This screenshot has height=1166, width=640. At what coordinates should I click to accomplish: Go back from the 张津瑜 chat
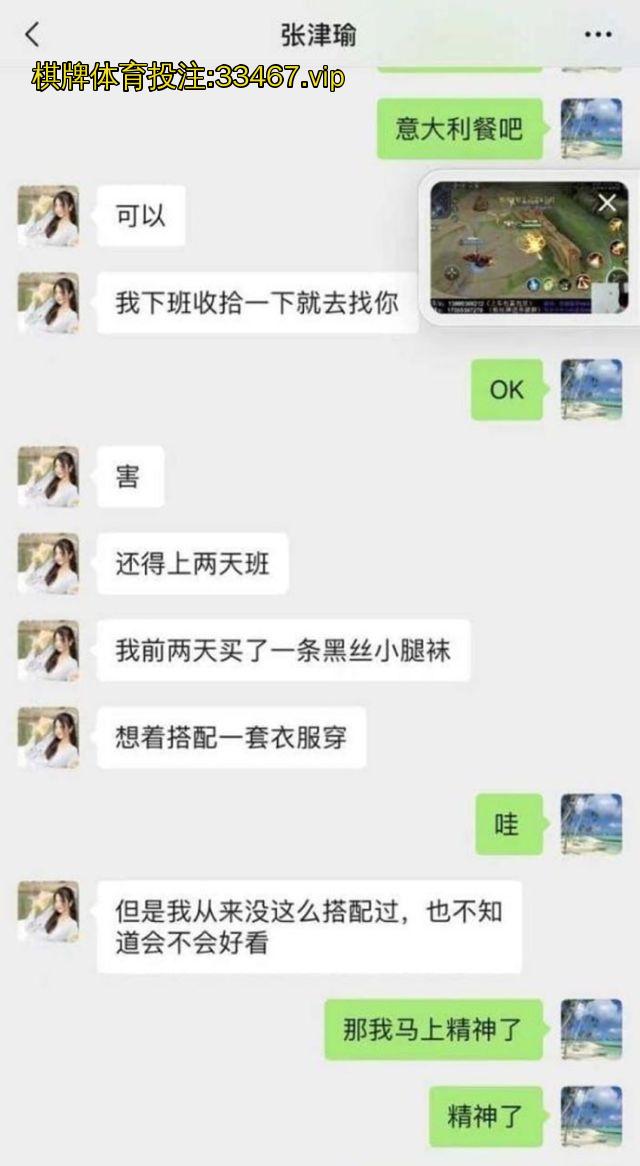[x=33, y=35]
